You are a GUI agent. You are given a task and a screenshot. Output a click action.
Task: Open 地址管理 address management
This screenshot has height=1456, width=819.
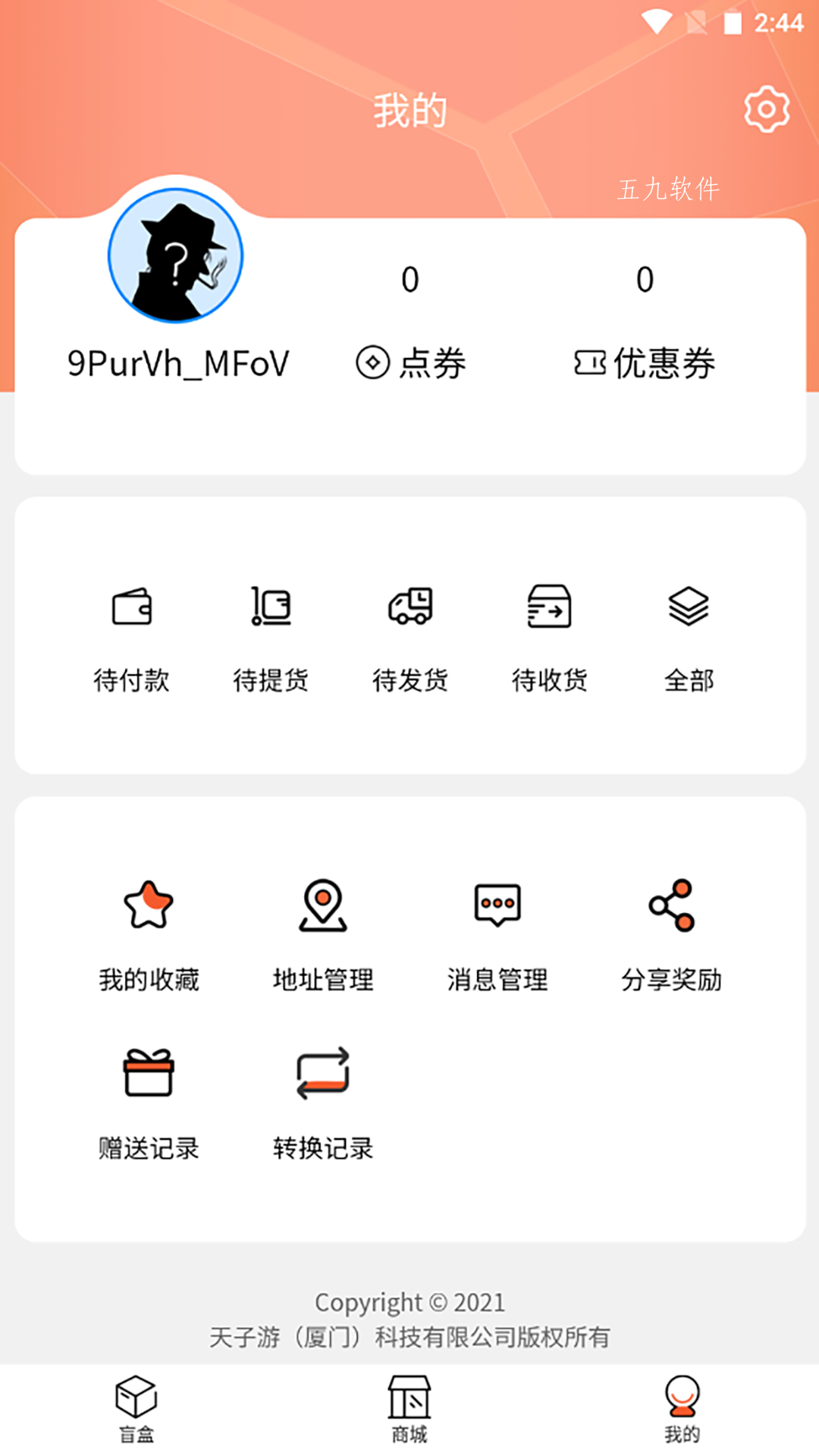pos(323,936)
